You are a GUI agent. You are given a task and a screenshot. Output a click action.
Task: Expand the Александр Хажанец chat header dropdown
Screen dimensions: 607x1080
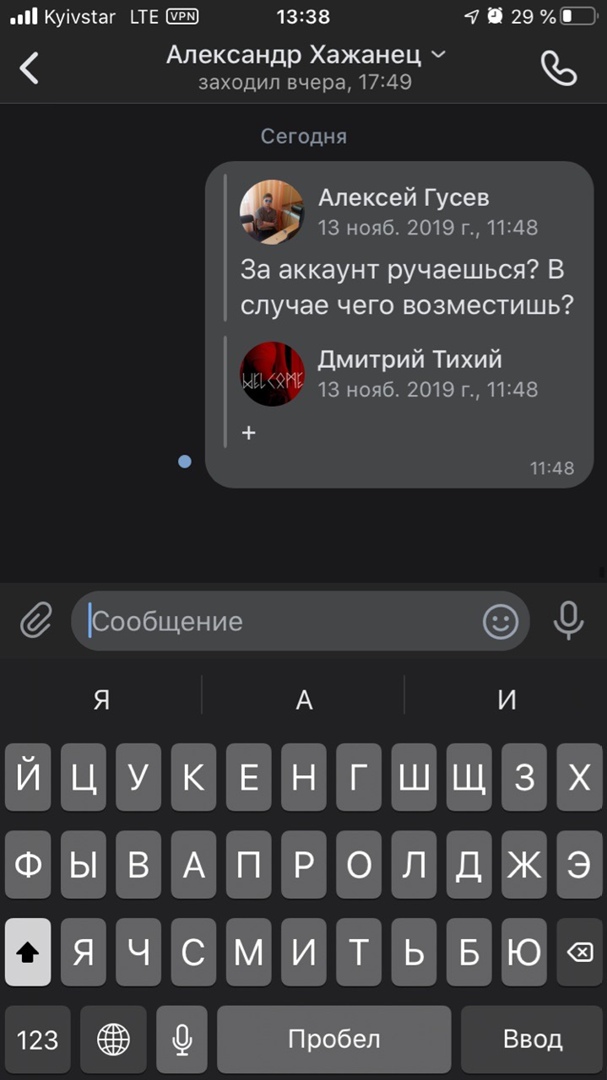tap(437, 55)
